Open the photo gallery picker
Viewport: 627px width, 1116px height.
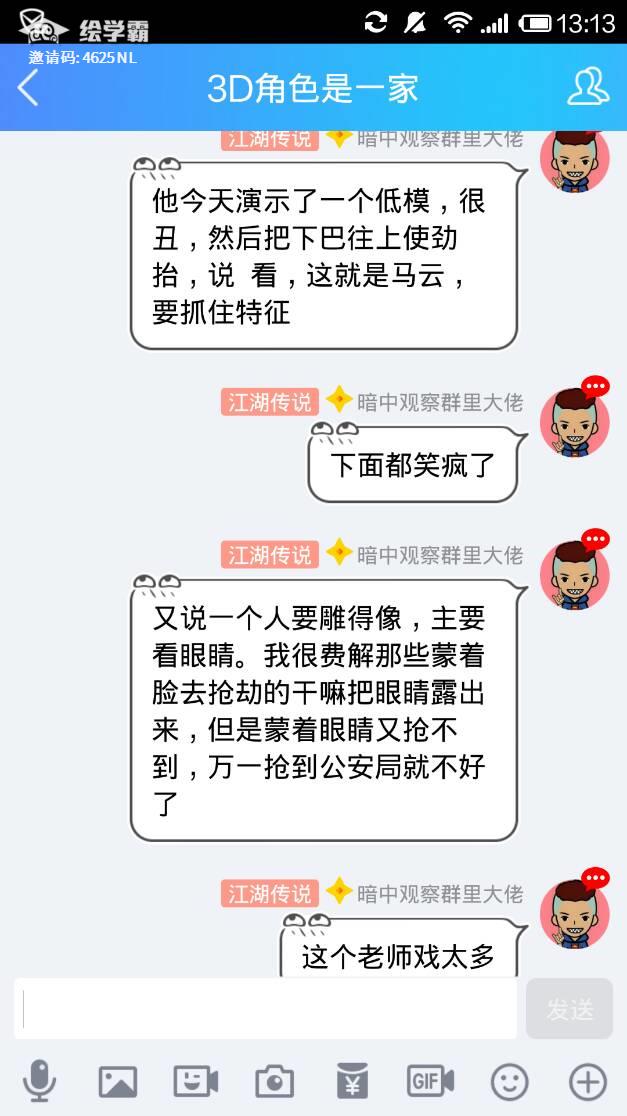(117, 1081)
